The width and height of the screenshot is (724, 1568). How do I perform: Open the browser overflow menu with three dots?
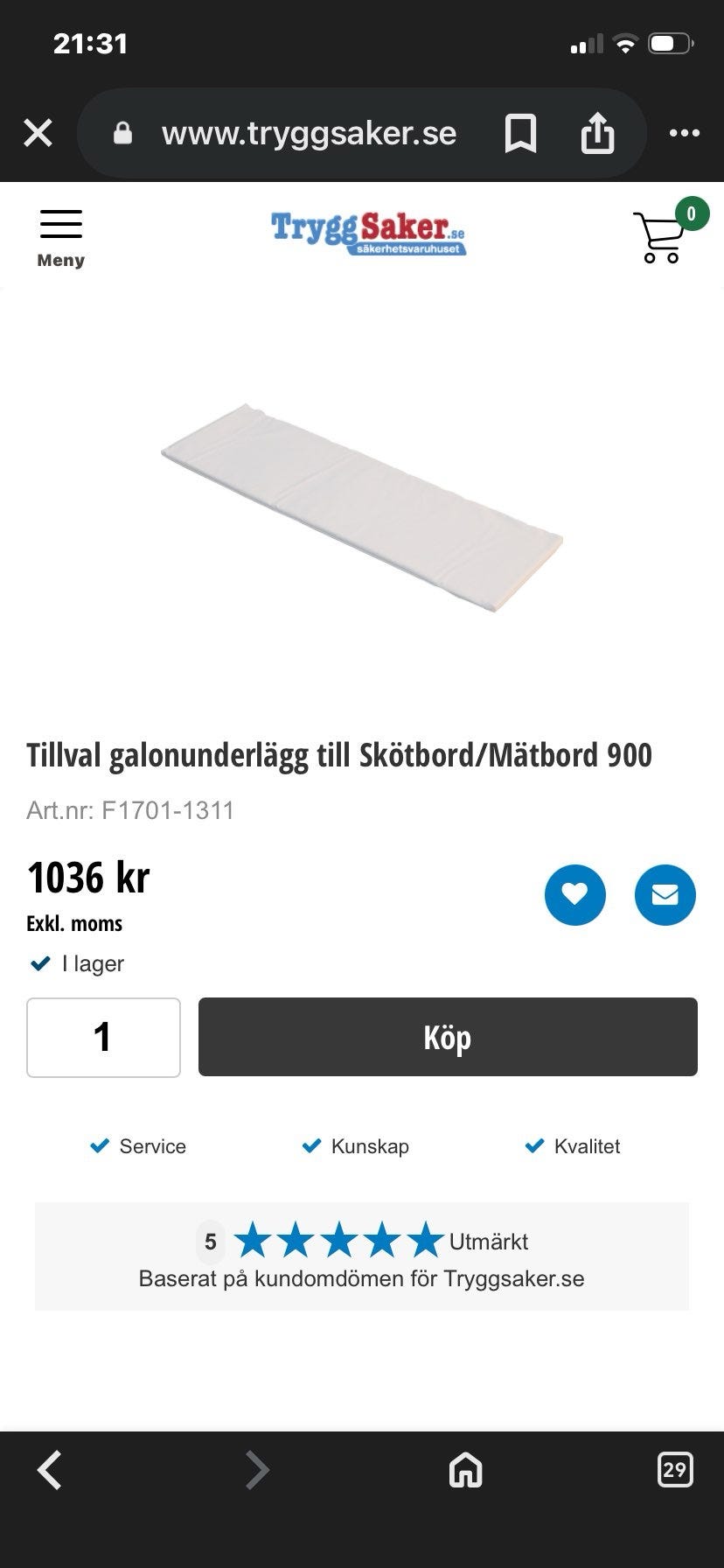pos(683,133)
